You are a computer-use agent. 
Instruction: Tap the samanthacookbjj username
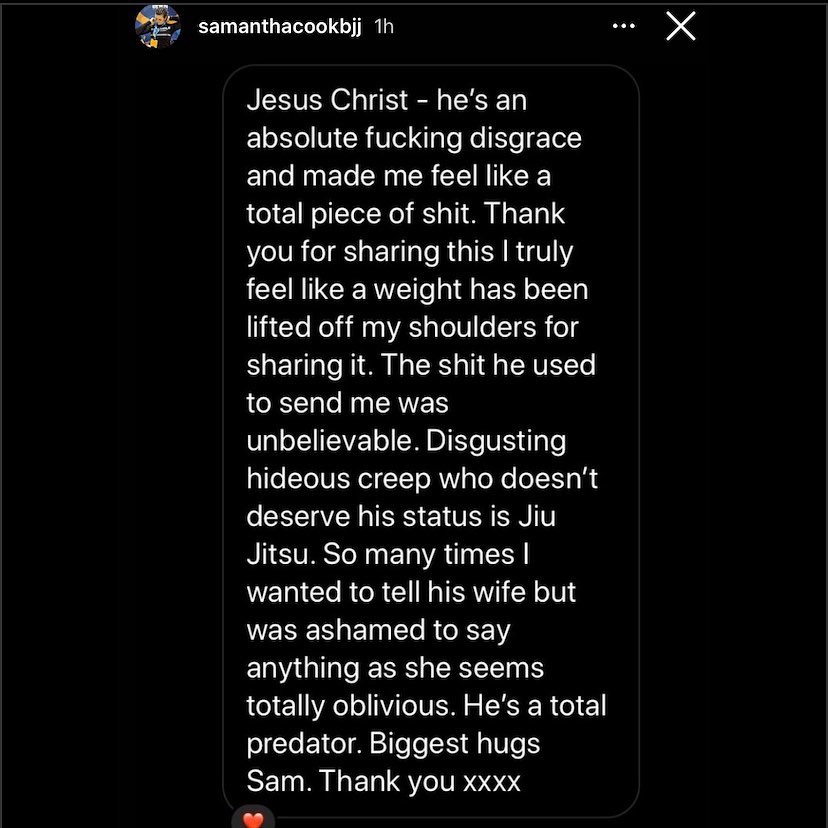[279, 27]
